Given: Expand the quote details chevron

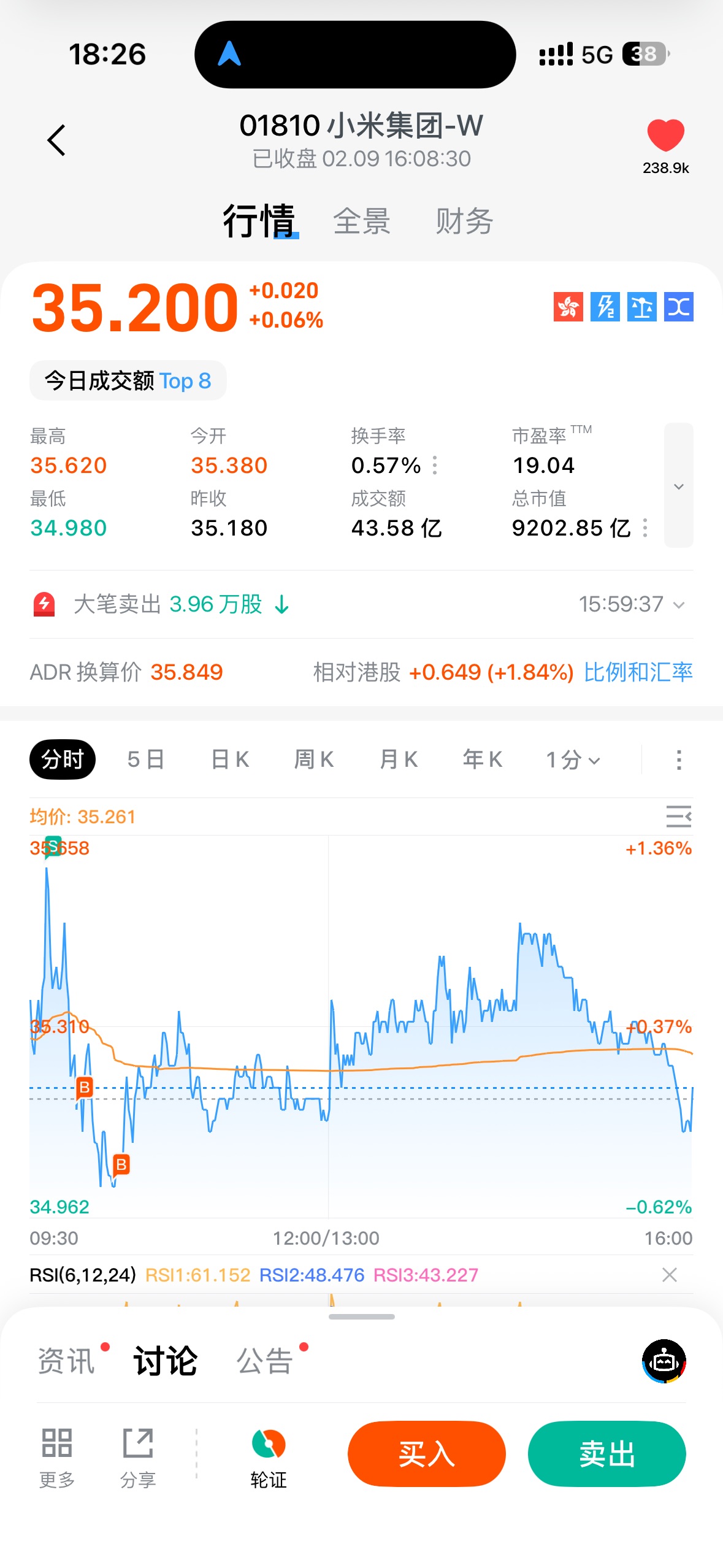Looking at the screenshot, I should (x=678, y=486).
